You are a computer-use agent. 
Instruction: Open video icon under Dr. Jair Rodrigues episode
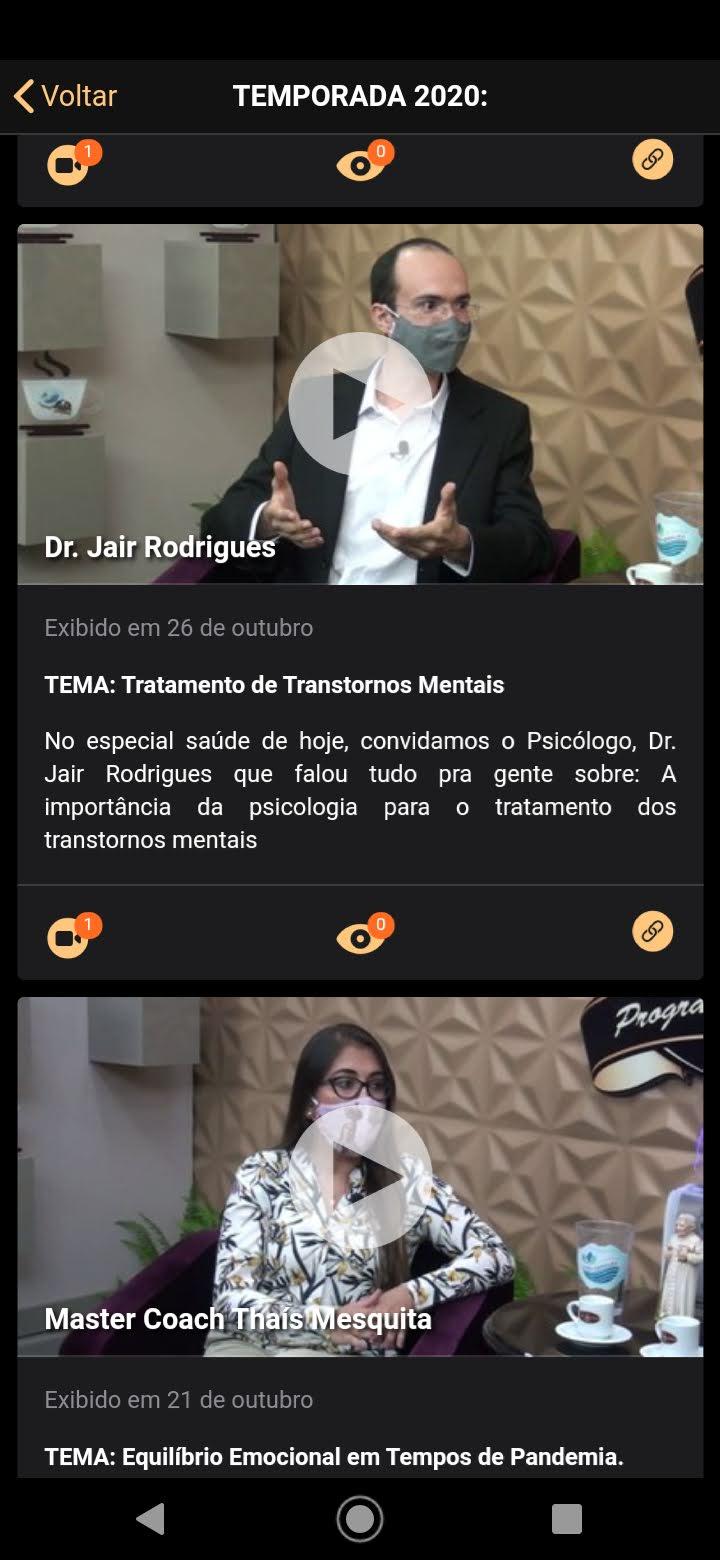pyautogui.click(x=69, y=938)
